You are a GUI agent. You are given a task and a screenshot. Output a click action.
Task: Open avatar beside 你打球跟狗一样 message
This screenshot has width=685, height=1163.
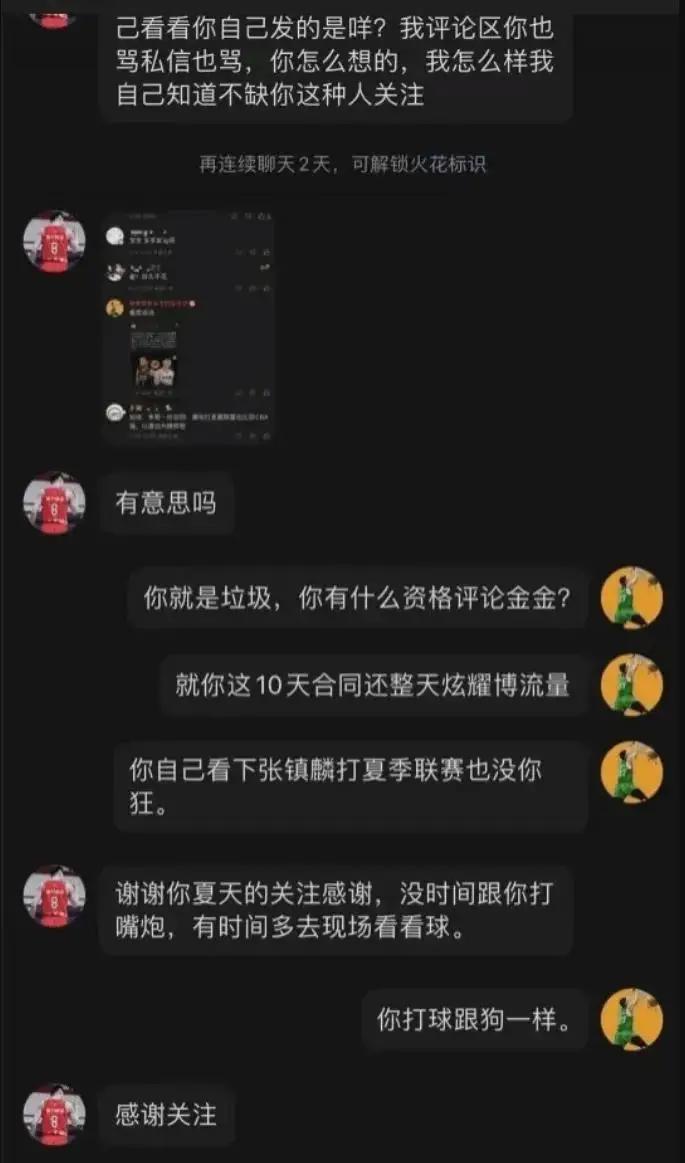tap(631, 1020)
